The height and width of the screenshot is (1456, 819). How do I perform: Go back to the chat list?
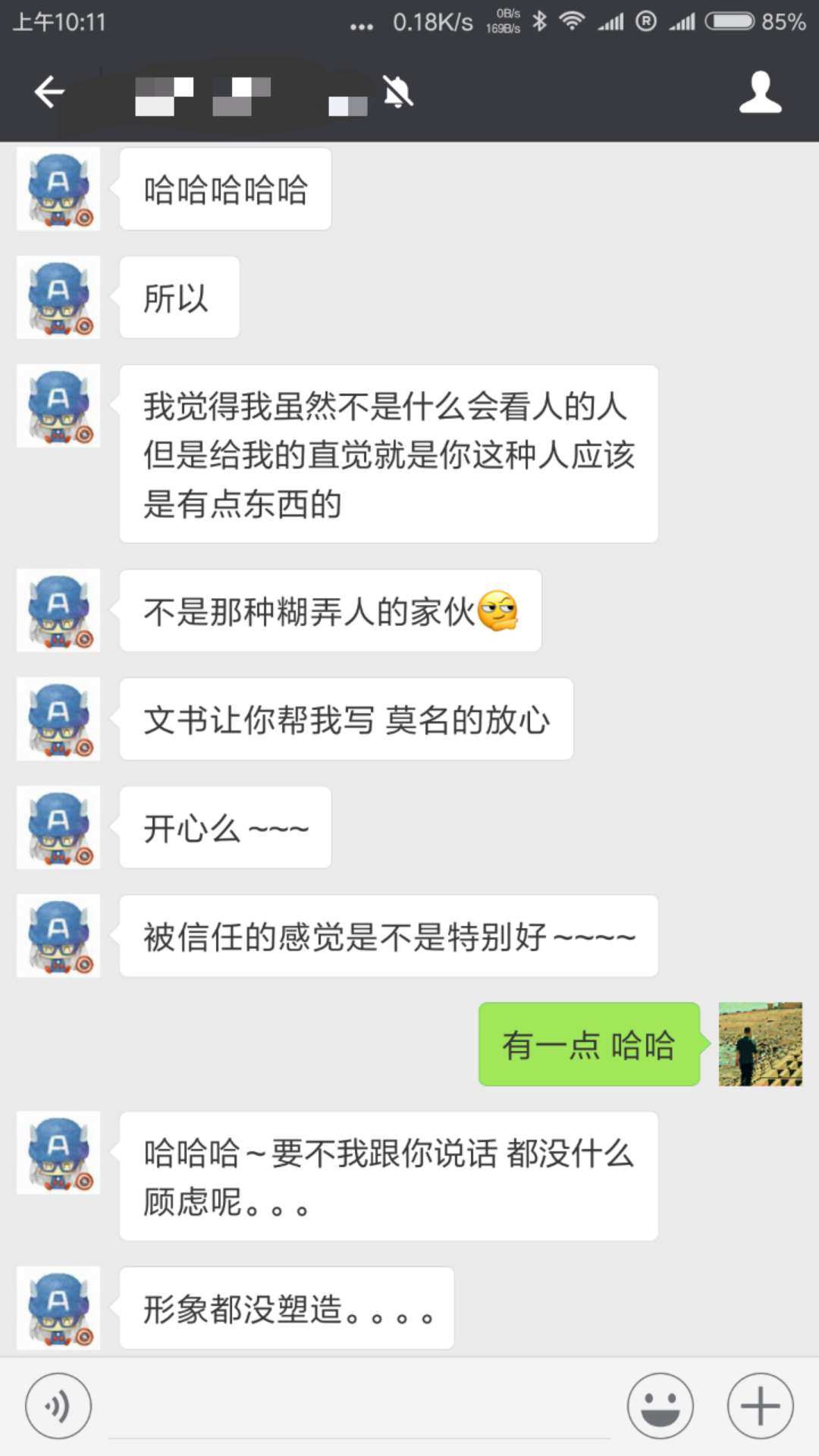tap(49, 93)
